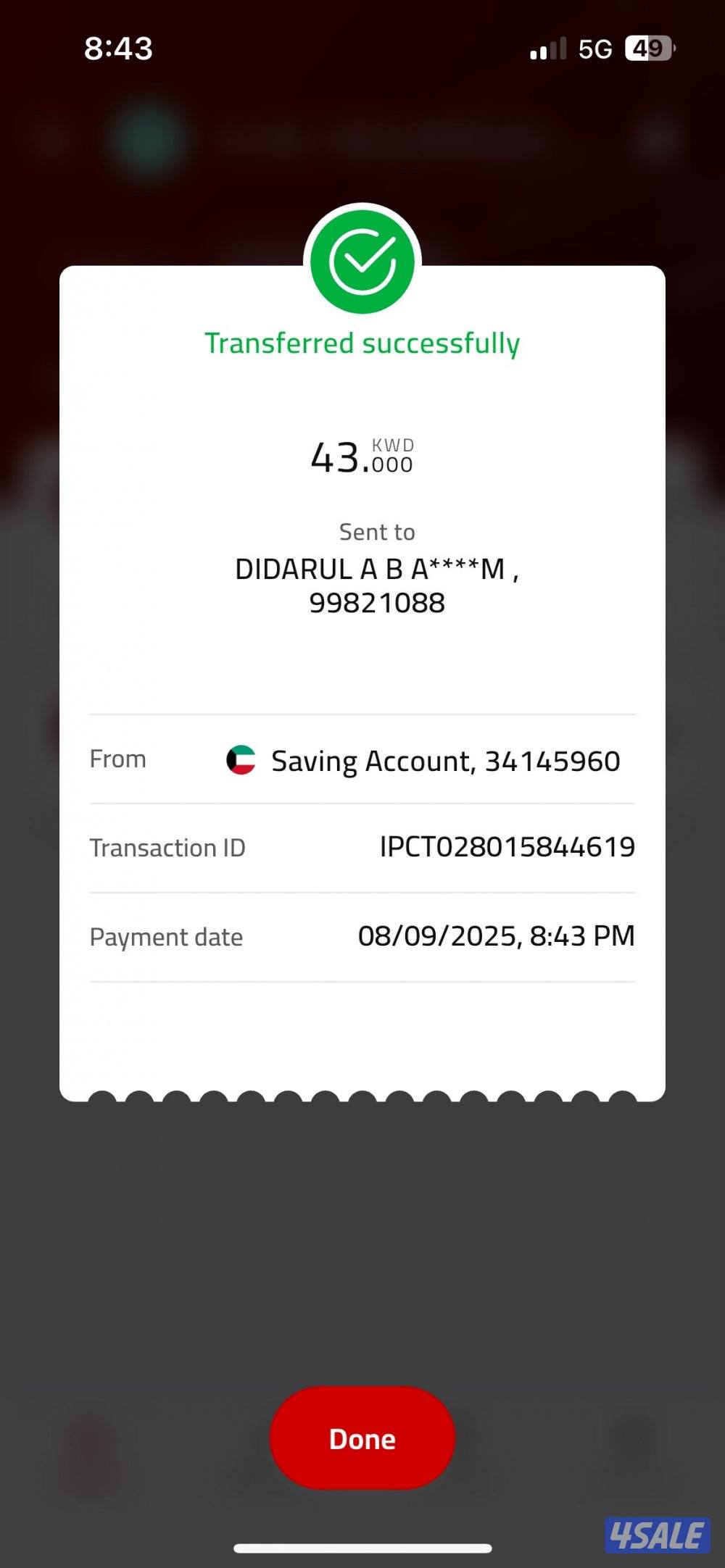Tap the clock showing 8:43
Viewport: 725px width, 1568px height.
[x=118, y=48]
